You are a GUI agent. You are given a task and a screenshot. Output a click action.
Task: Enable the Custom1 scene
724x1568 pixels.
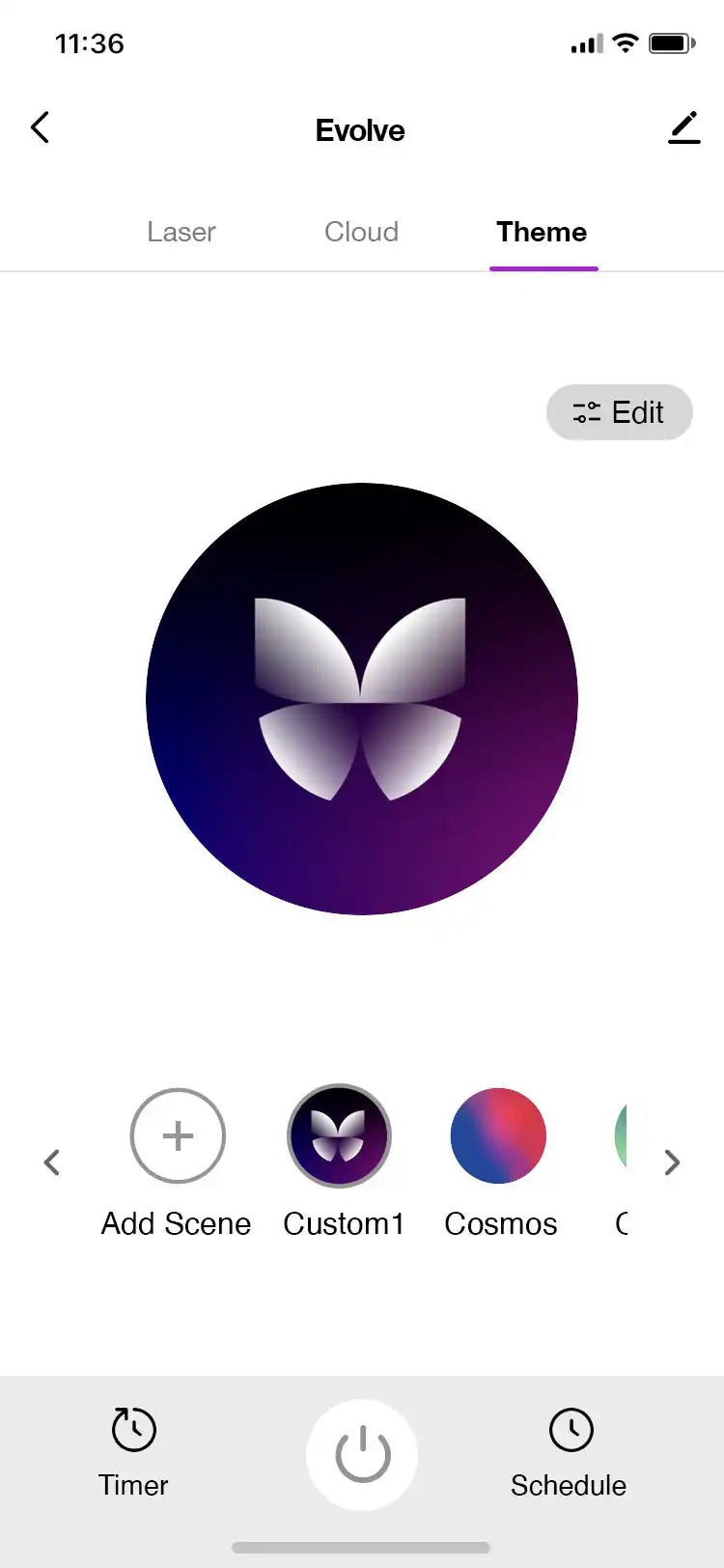click(x=340, y=1136)
